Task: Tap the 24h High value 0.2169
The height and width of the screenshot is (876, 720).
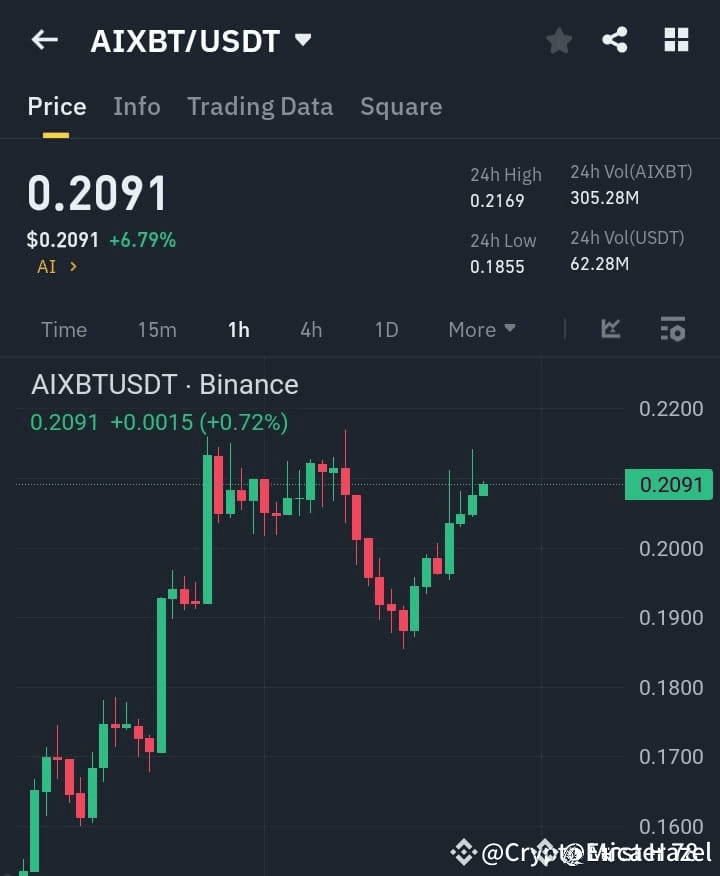Action: pyautogui.click(x=495, y=199)
